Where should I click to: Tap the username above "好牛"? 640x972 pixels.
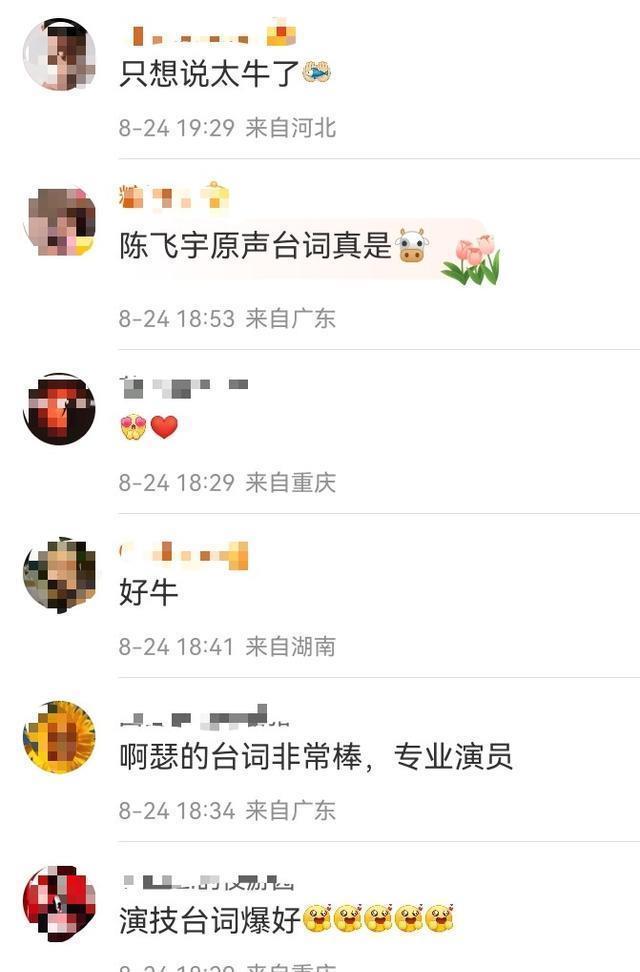pyautogui.click(x=183, y=553)
